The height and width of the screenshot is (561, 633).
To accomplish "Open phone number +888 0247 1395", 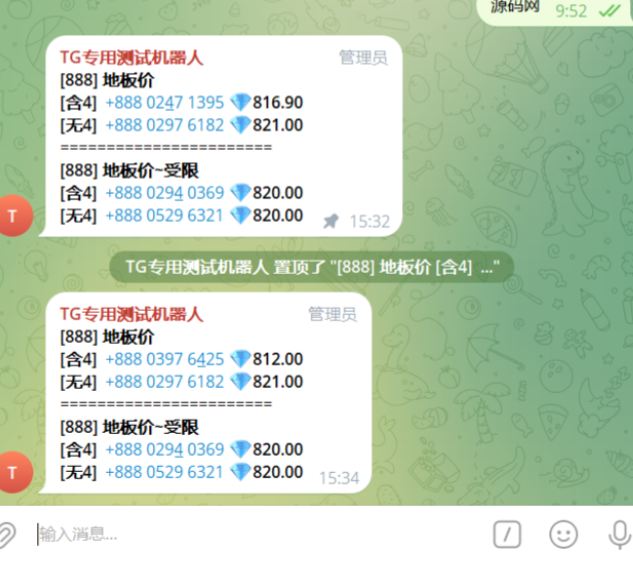I will 164,103.
